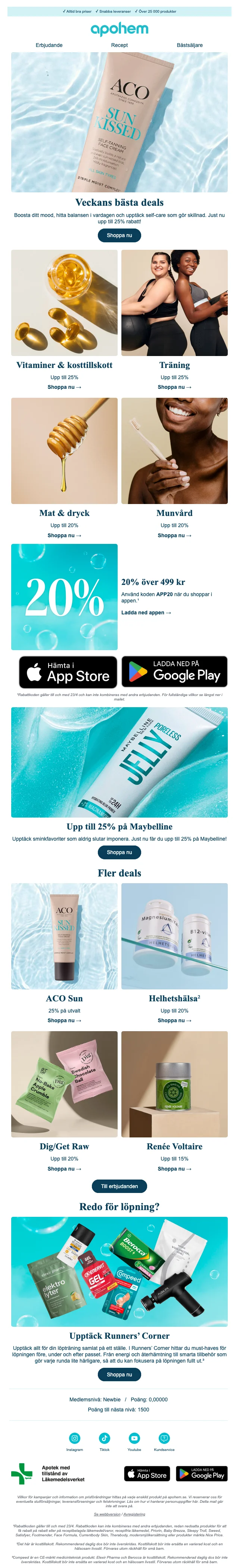Open the Bästsäljare link
239x1568 pixels.
190,45
